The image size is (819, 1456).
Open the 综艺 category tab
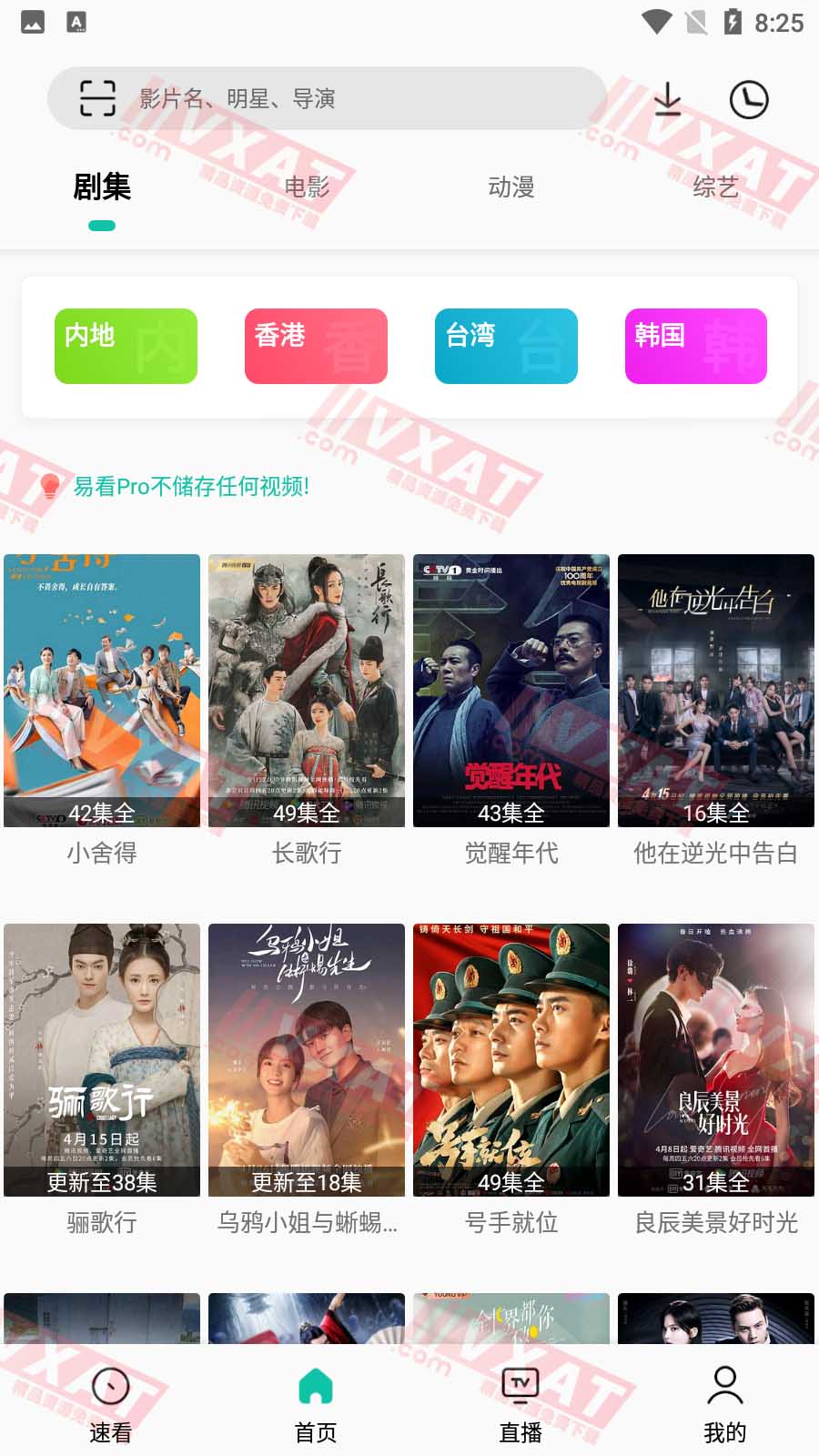(x=715, y=187)
